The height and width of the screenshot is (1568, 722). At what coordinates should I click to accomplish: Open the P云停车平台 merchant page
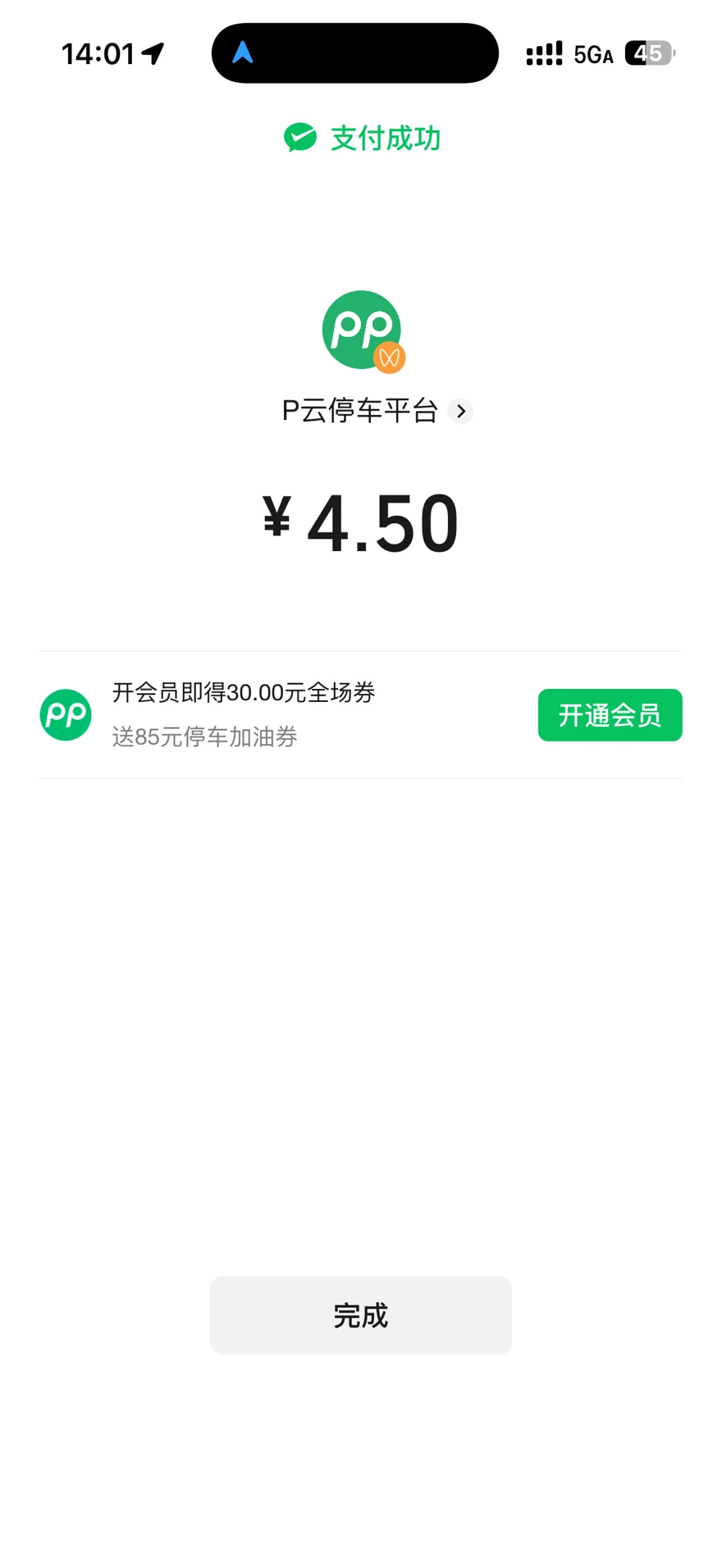377,411
